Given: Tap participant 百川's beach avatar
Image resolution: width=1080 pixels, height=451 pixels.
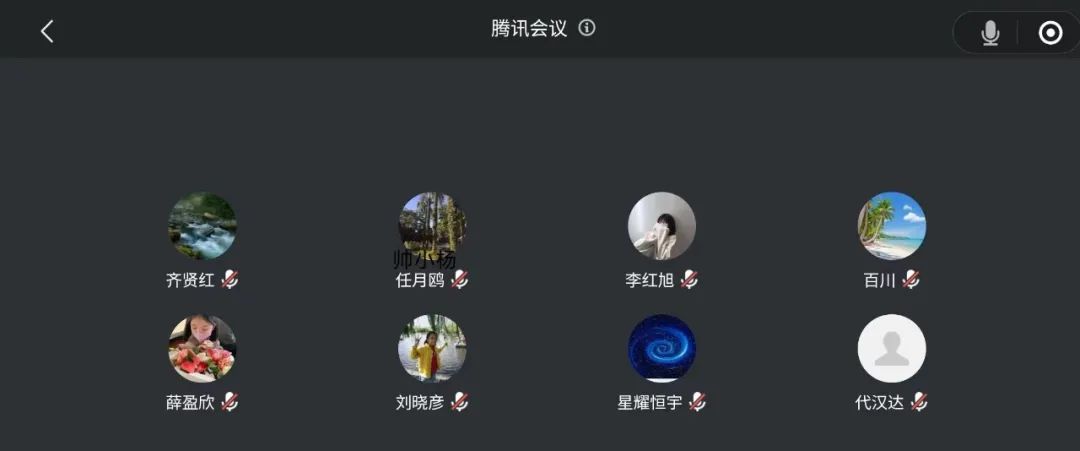Looking at the screenshot, I should pyautogui.click(x=891, y=226).
